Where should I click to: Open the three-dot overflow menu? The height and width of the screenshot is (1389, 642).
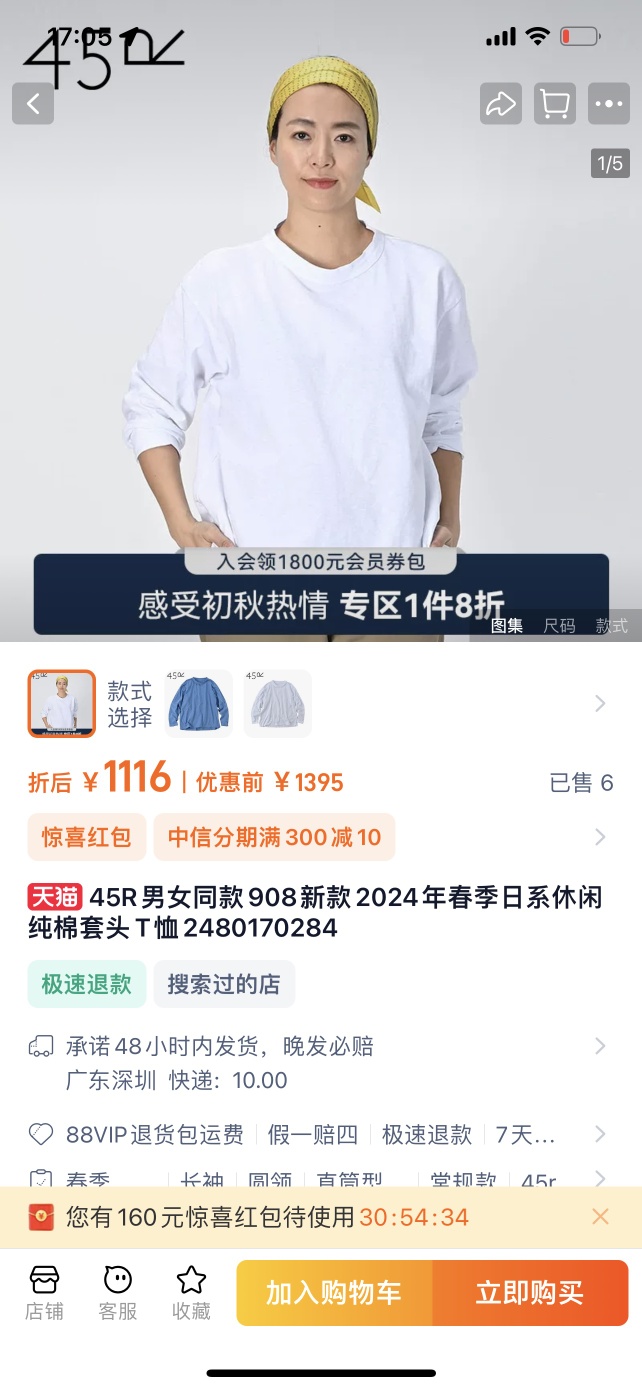608,103
